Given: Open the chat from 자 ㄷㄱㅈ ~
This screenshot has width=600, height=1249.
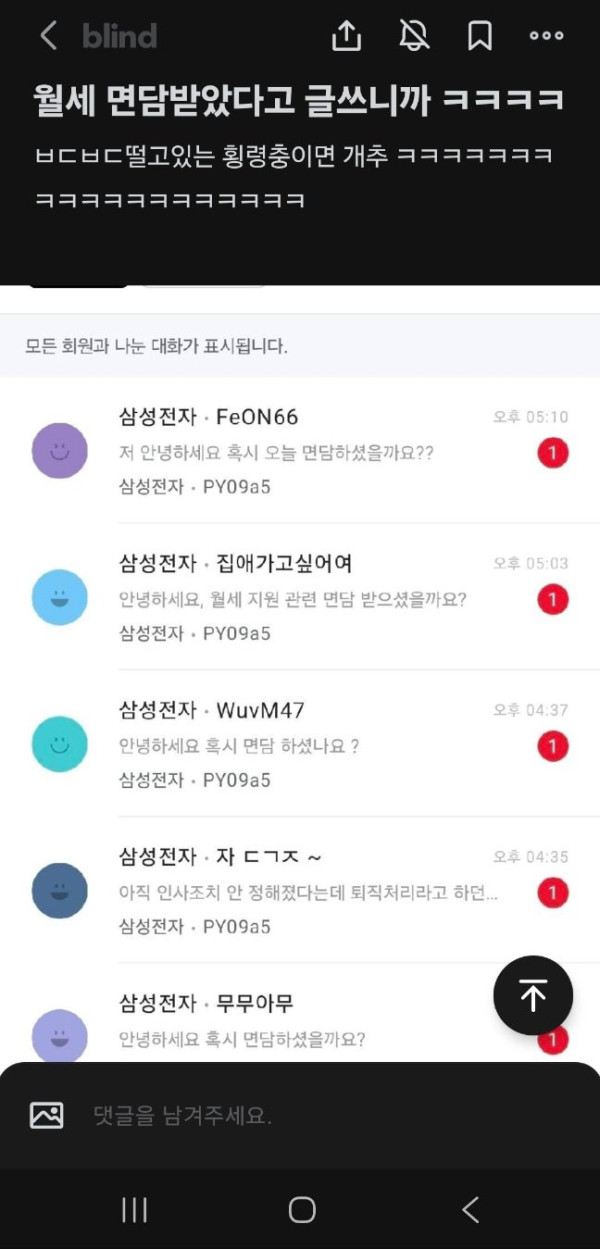Looking at the screenshot, I should pyautogui.click(x=300, y=890).
